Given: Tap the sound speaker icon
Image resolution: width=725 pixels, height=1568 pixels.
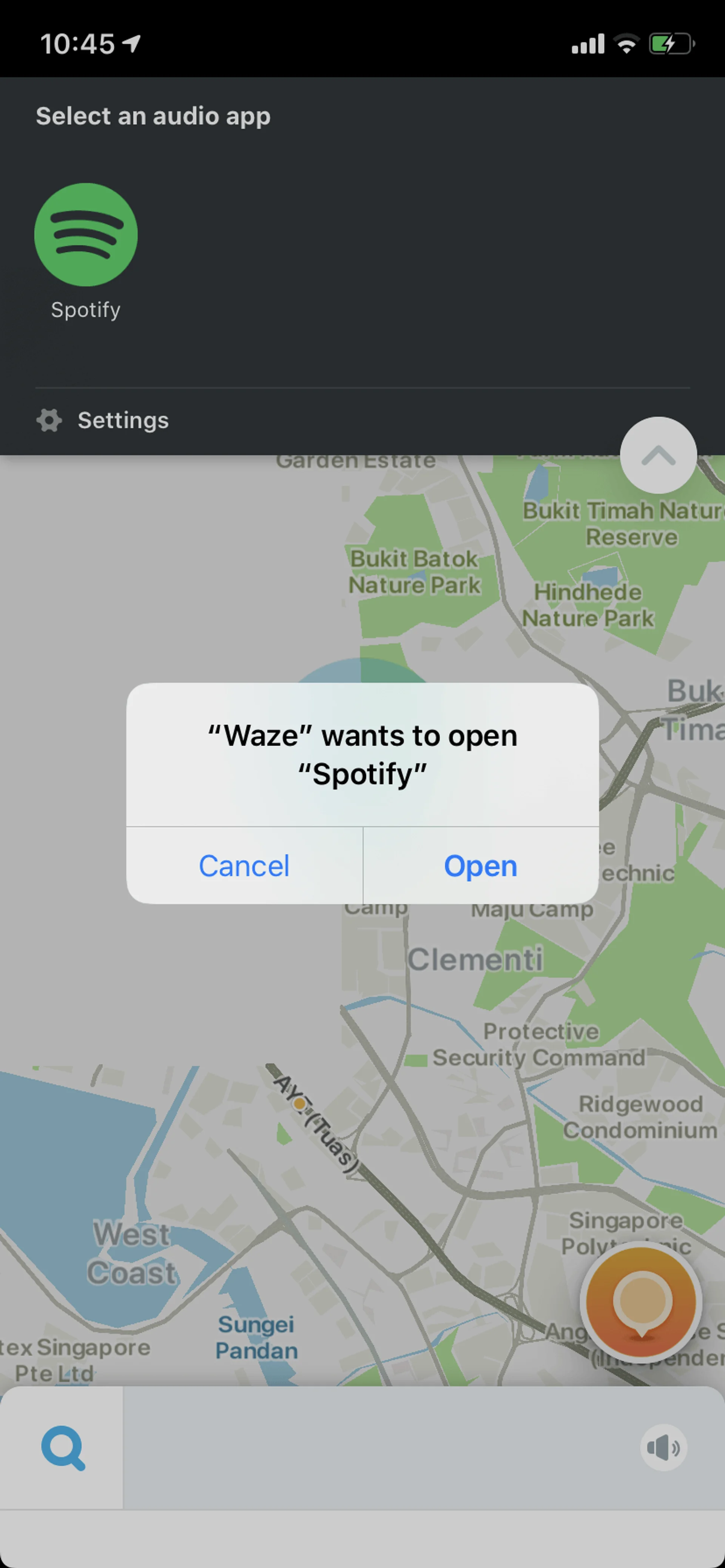Looking at the screenshot, I should coord(663,1448).
